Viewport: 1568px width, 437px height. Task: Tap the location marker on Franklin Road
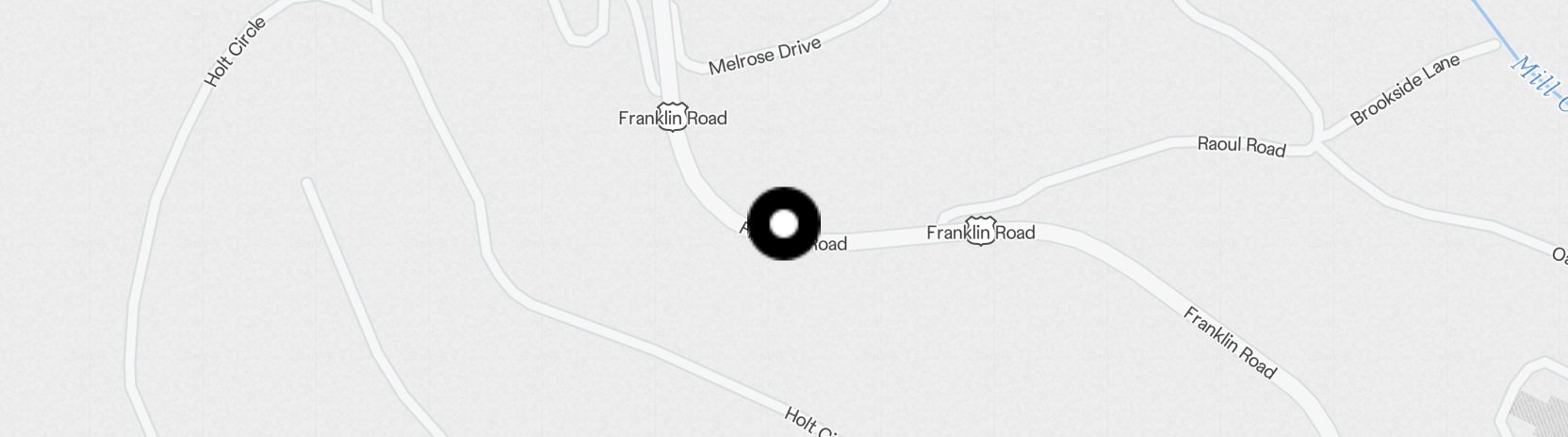pyautogui.click(x=784, y=224)
